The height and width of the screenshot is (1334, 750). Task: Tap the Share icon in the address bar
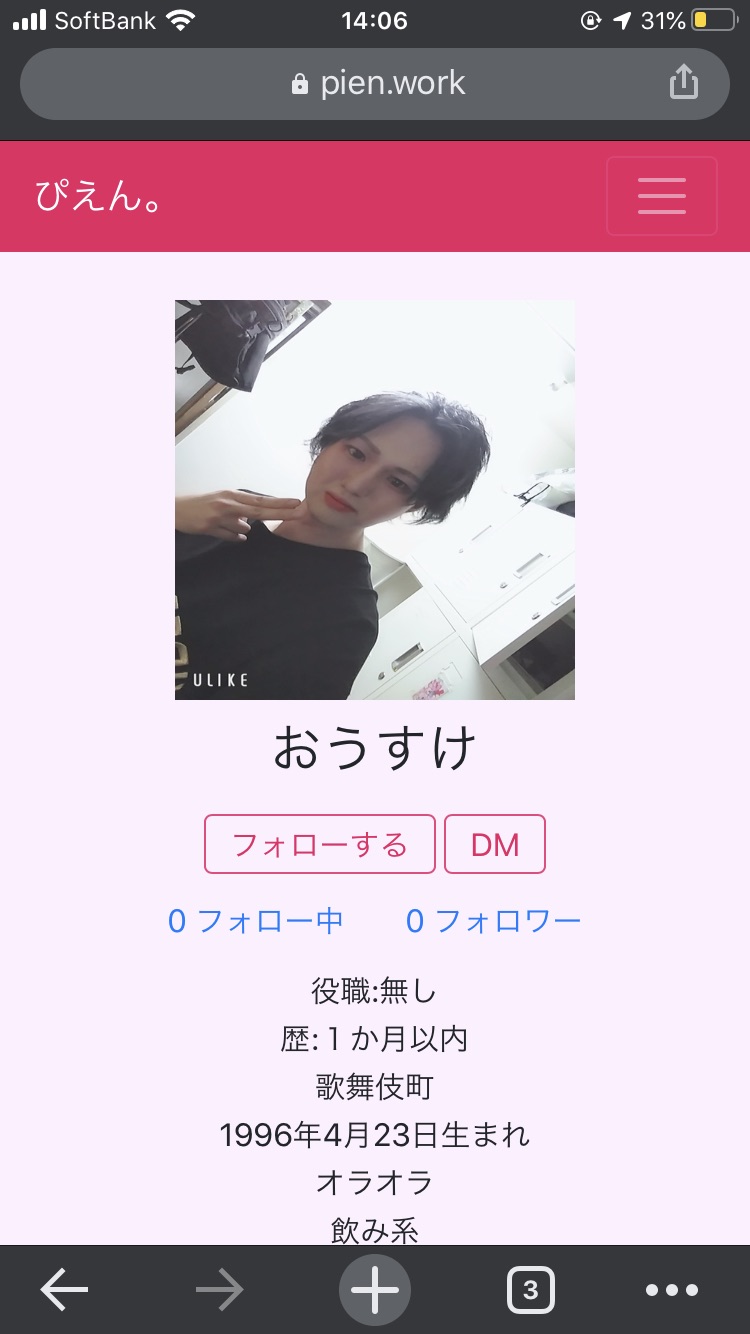[684, 83]
